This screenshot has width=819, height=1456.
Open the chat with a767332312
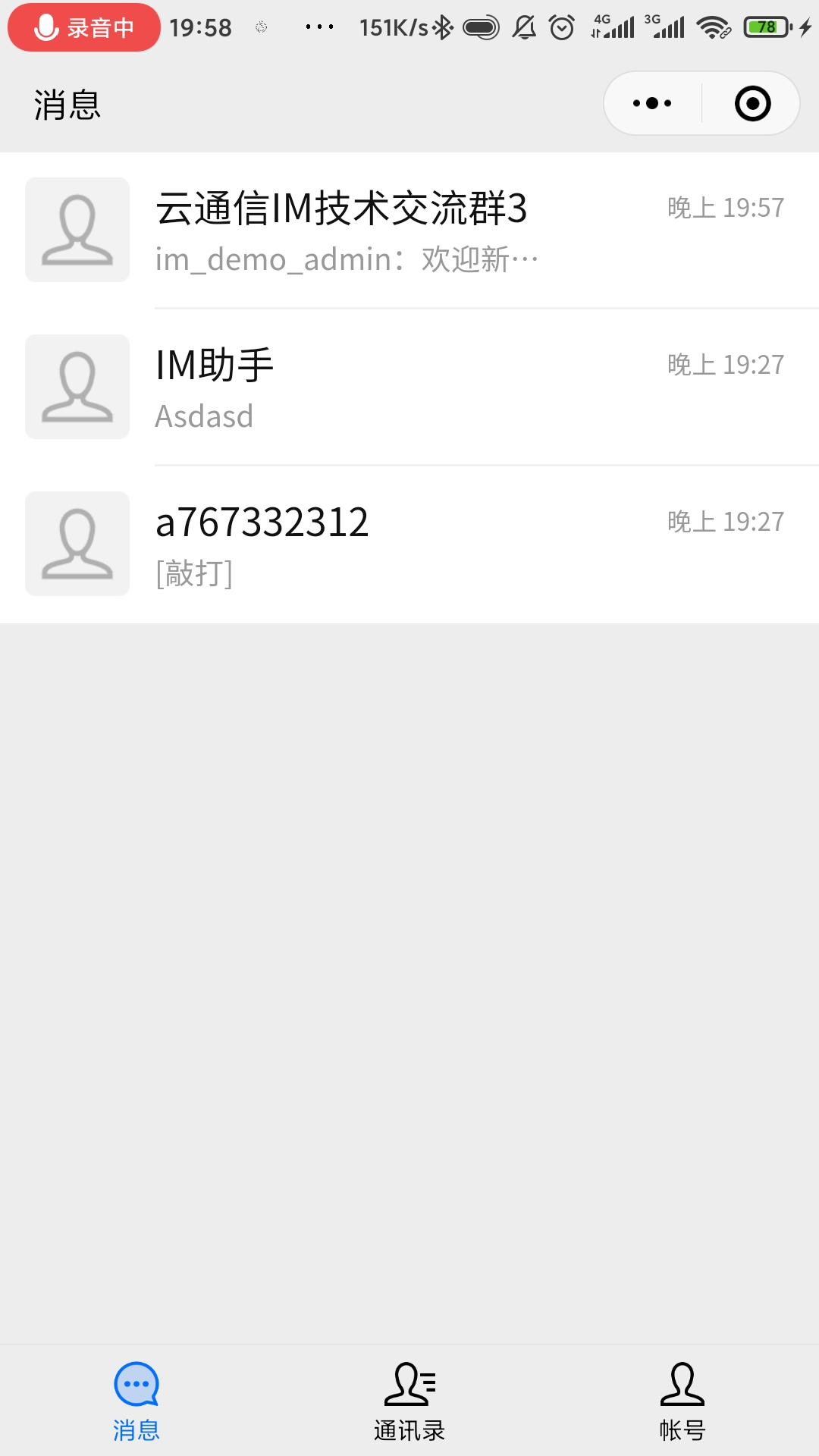409,544
